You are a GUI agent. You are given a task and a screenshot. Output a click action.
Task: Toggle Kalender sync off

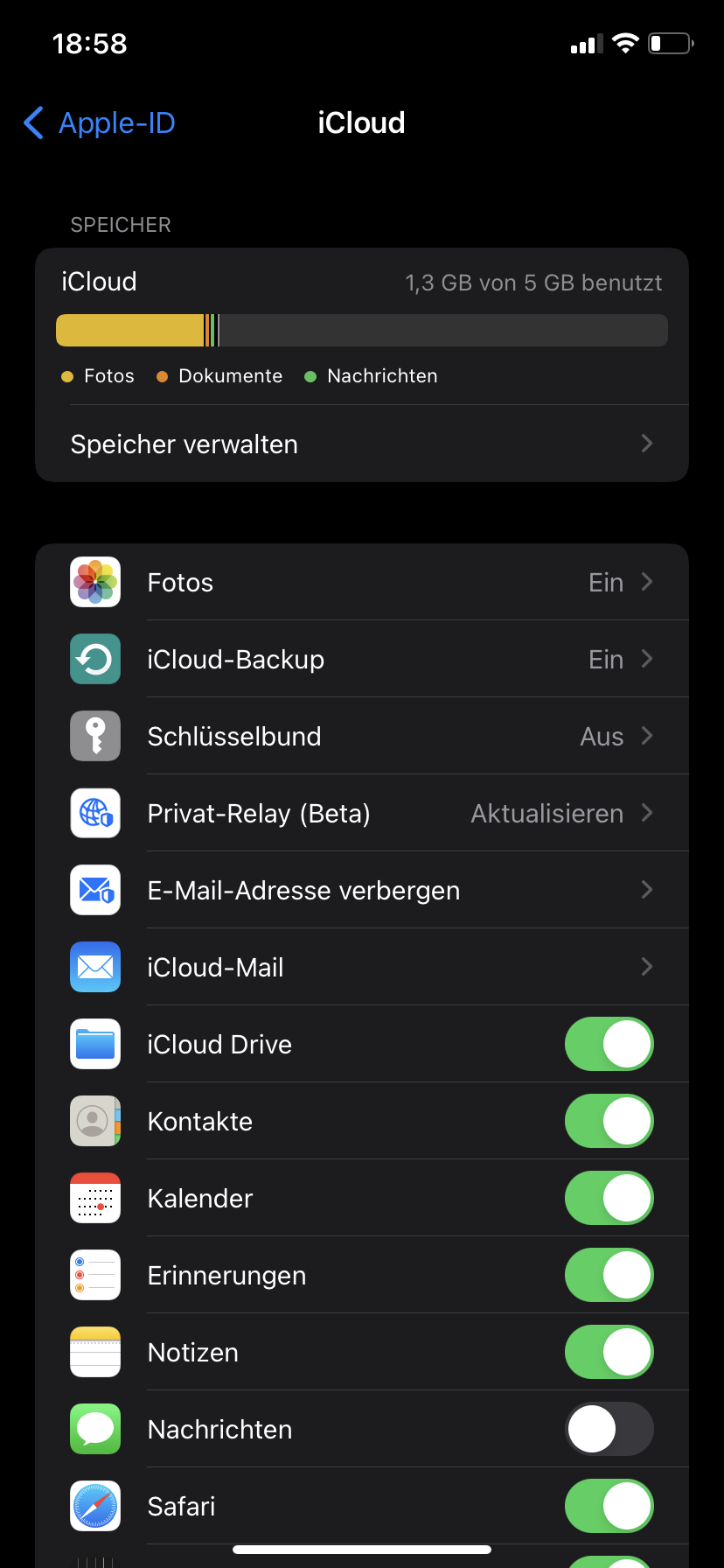point(609,1198)
